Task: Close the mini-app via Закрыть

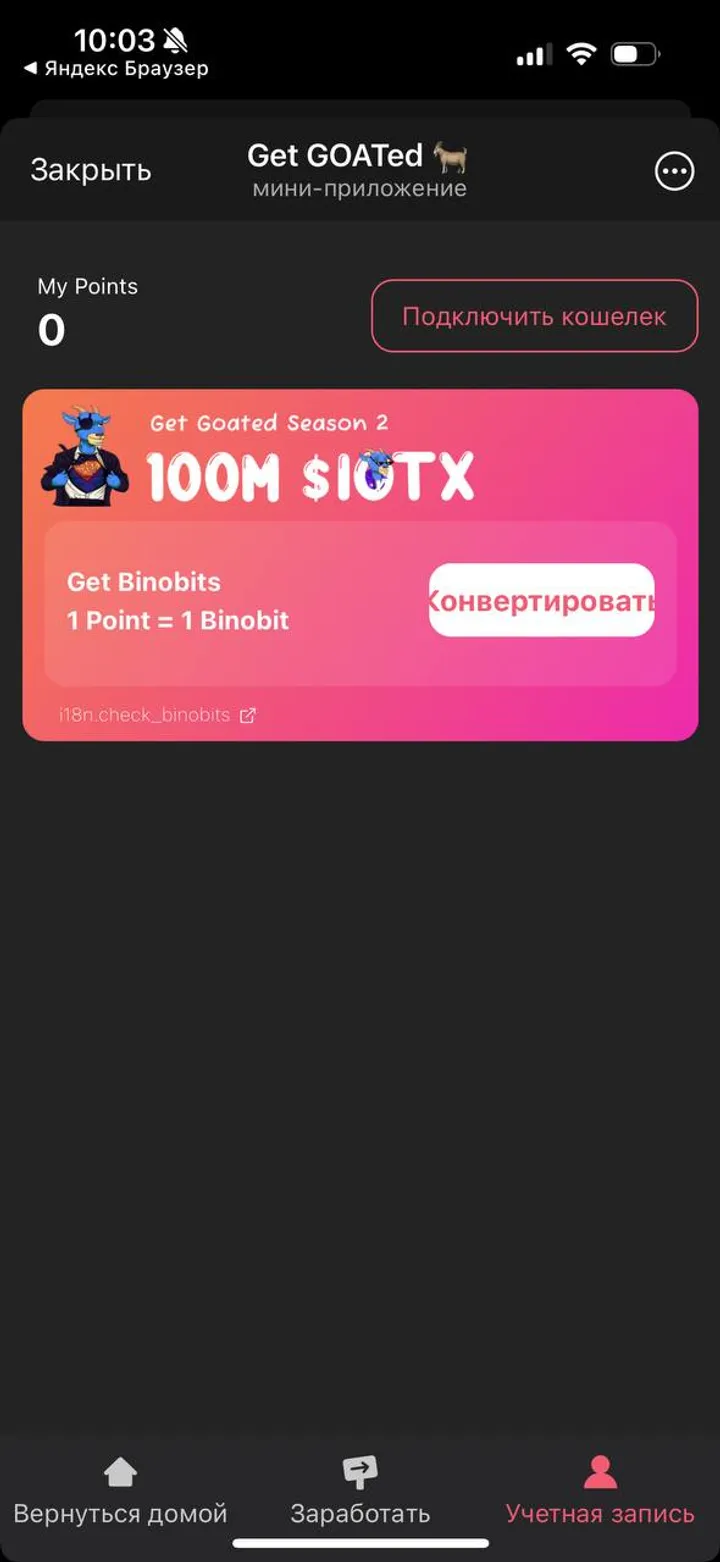Action: point(90,171)
